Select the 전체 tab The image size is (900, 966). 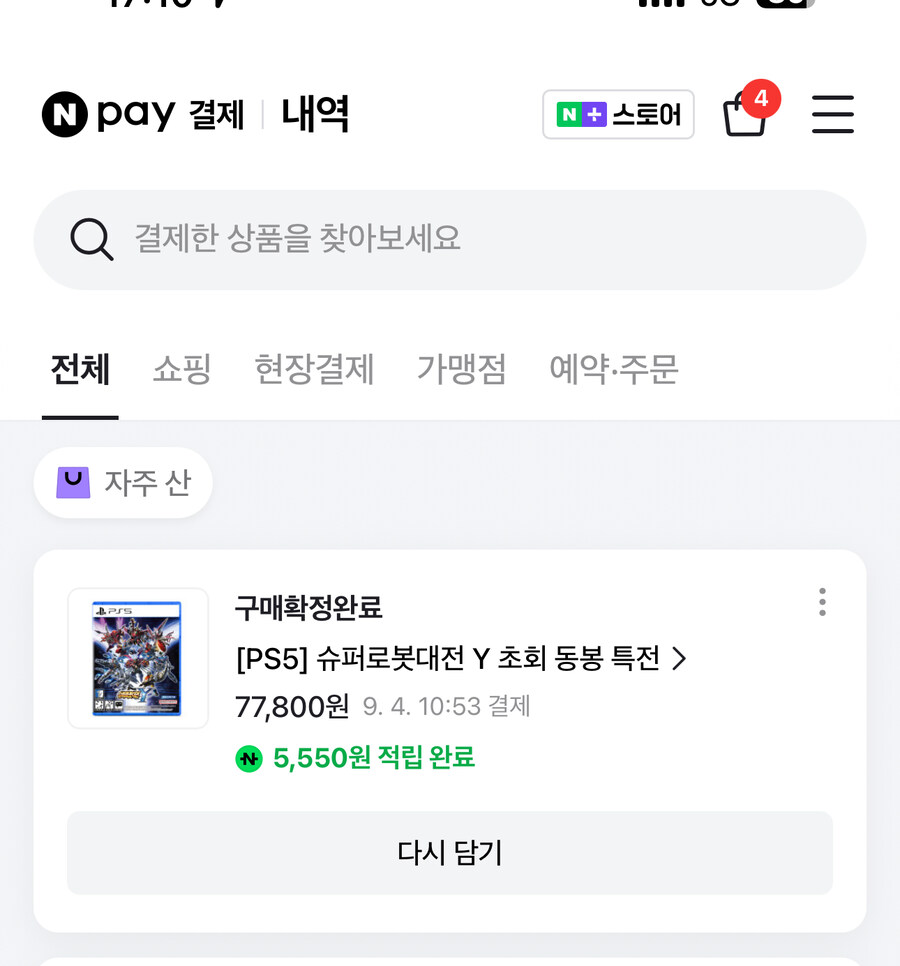pos(80,370)
